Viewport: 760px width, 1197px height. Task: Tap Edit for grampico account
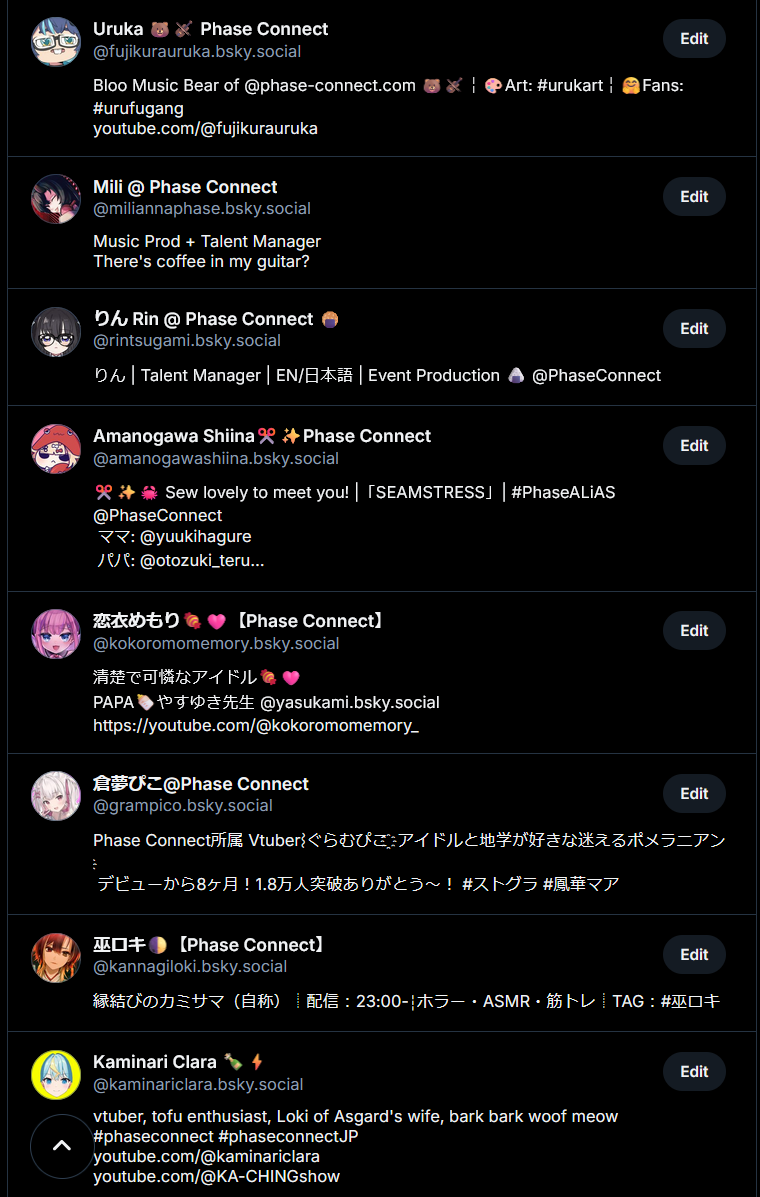[x=694, y=794]
